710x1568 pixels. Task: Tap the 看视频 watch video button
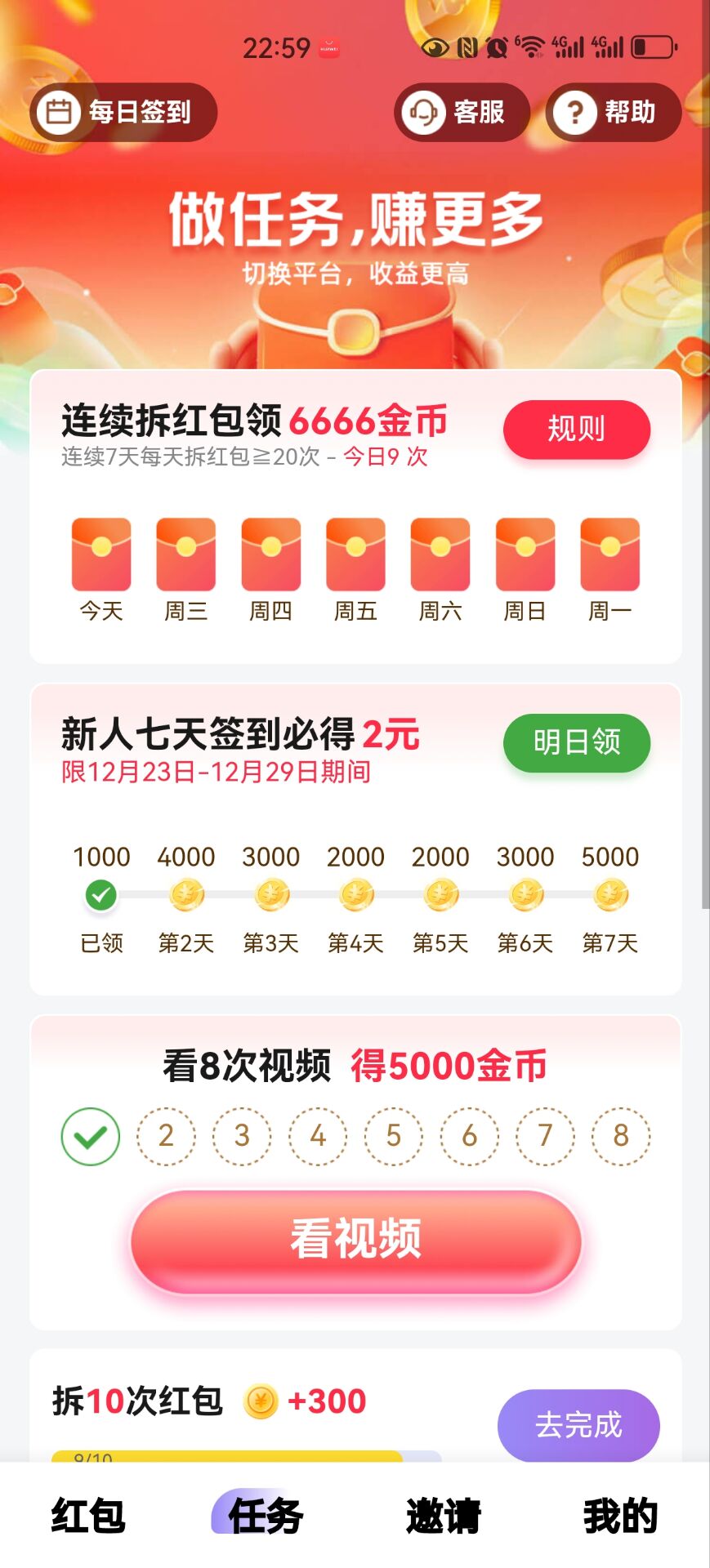pos(355,1240)
